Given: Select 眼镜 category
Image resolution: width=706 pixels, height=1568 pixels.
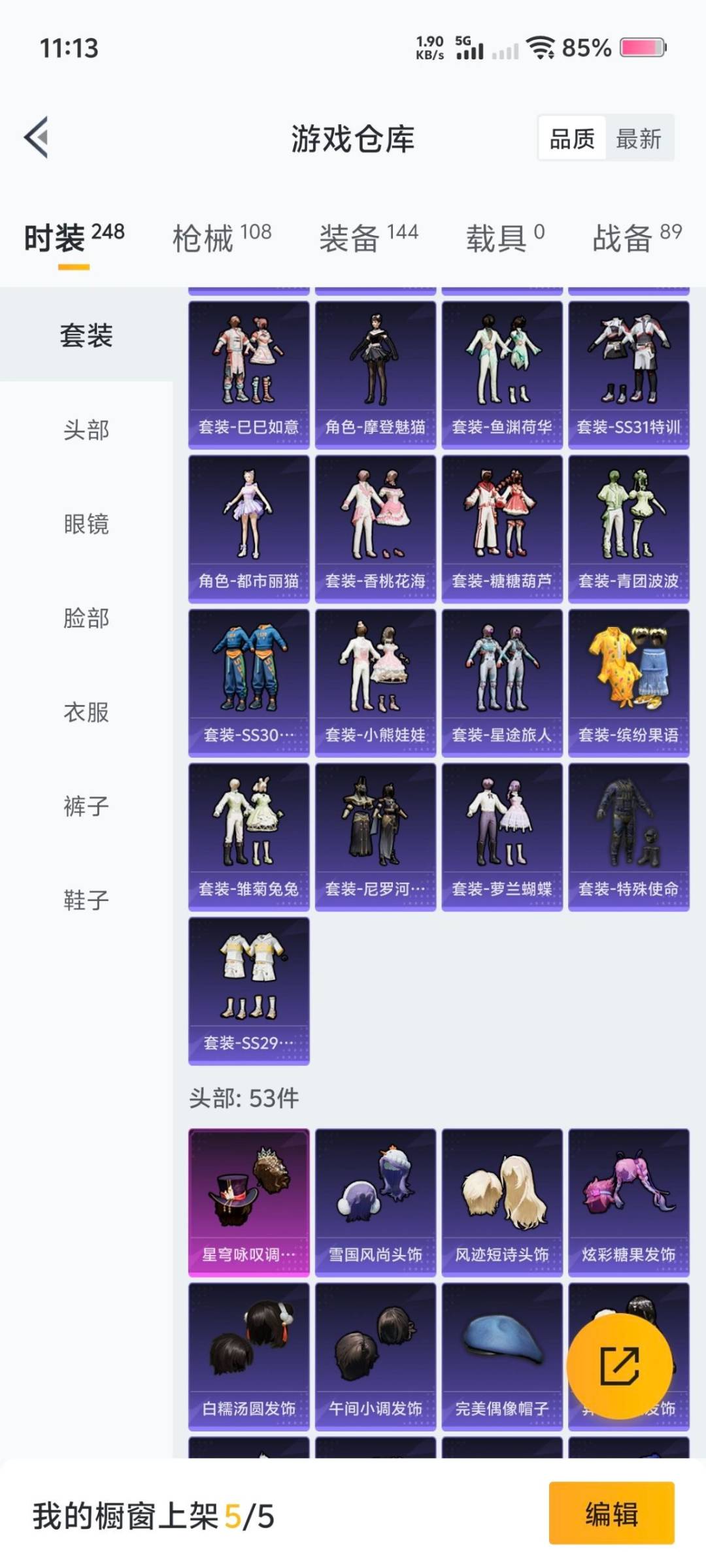Looking at the screenshot, I should [x=86, y=524].
